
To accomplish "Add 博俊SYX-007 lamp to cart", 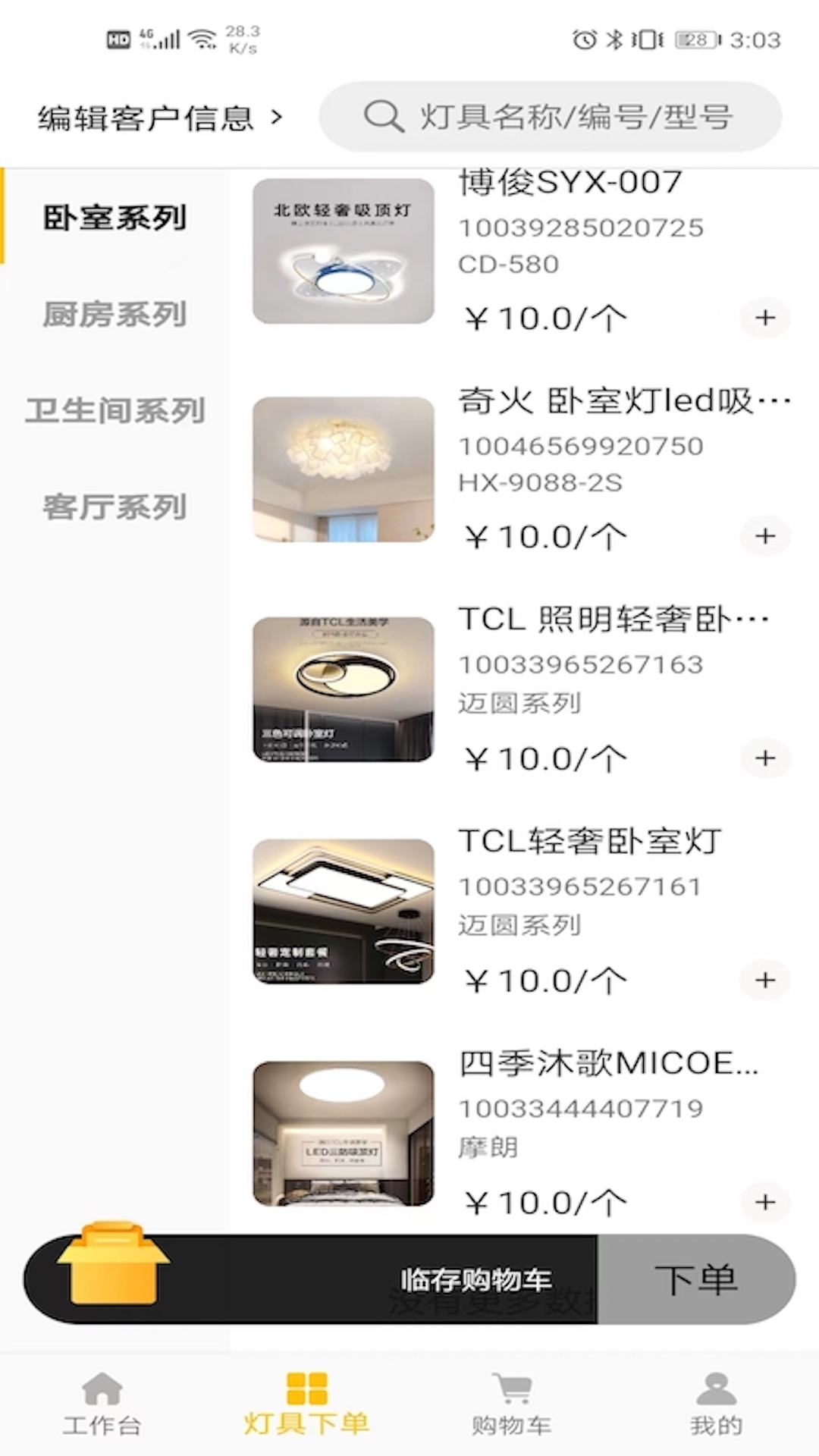I will 765,318.
